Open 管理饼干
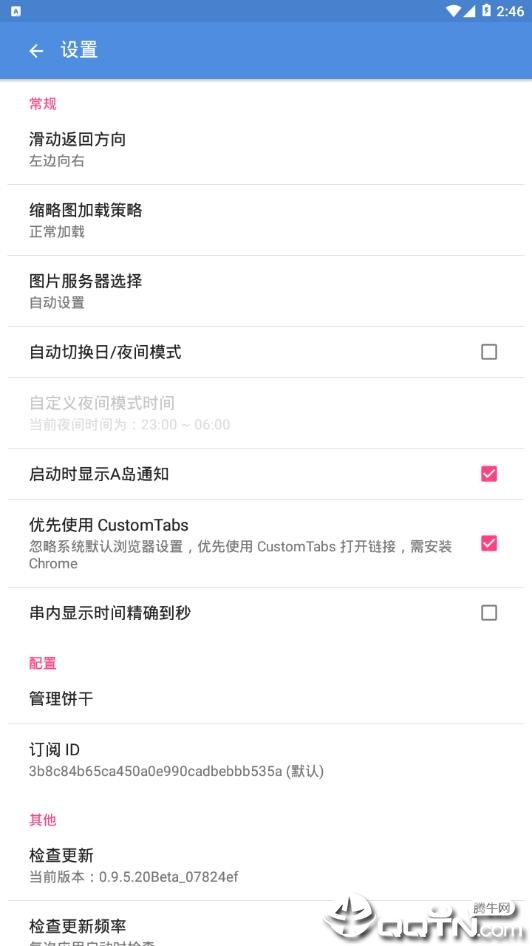The height and width of the screenshot is (946, 532). click(266, 699)
